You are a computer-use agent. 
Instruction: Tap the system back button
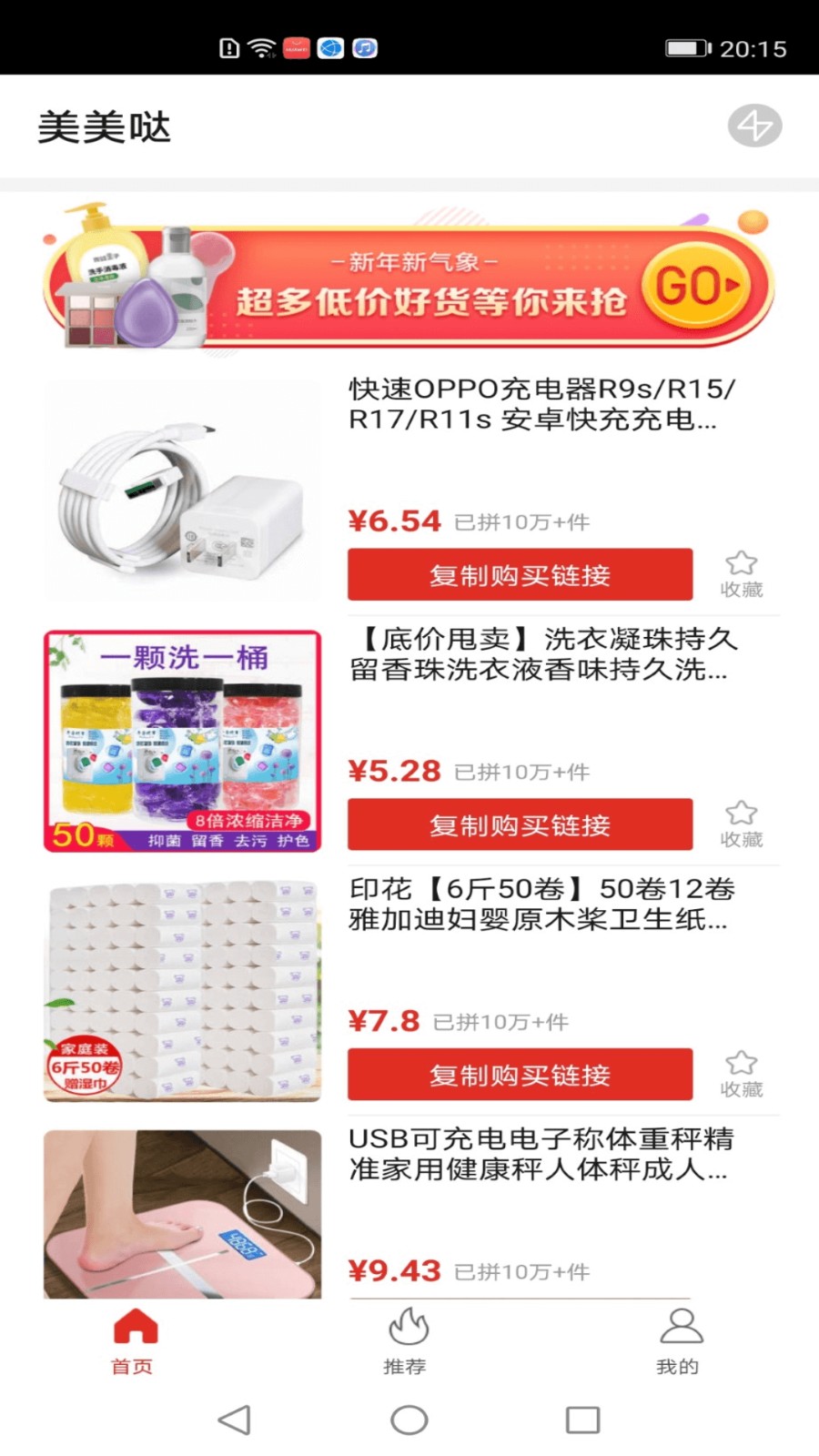(235, 1420)
